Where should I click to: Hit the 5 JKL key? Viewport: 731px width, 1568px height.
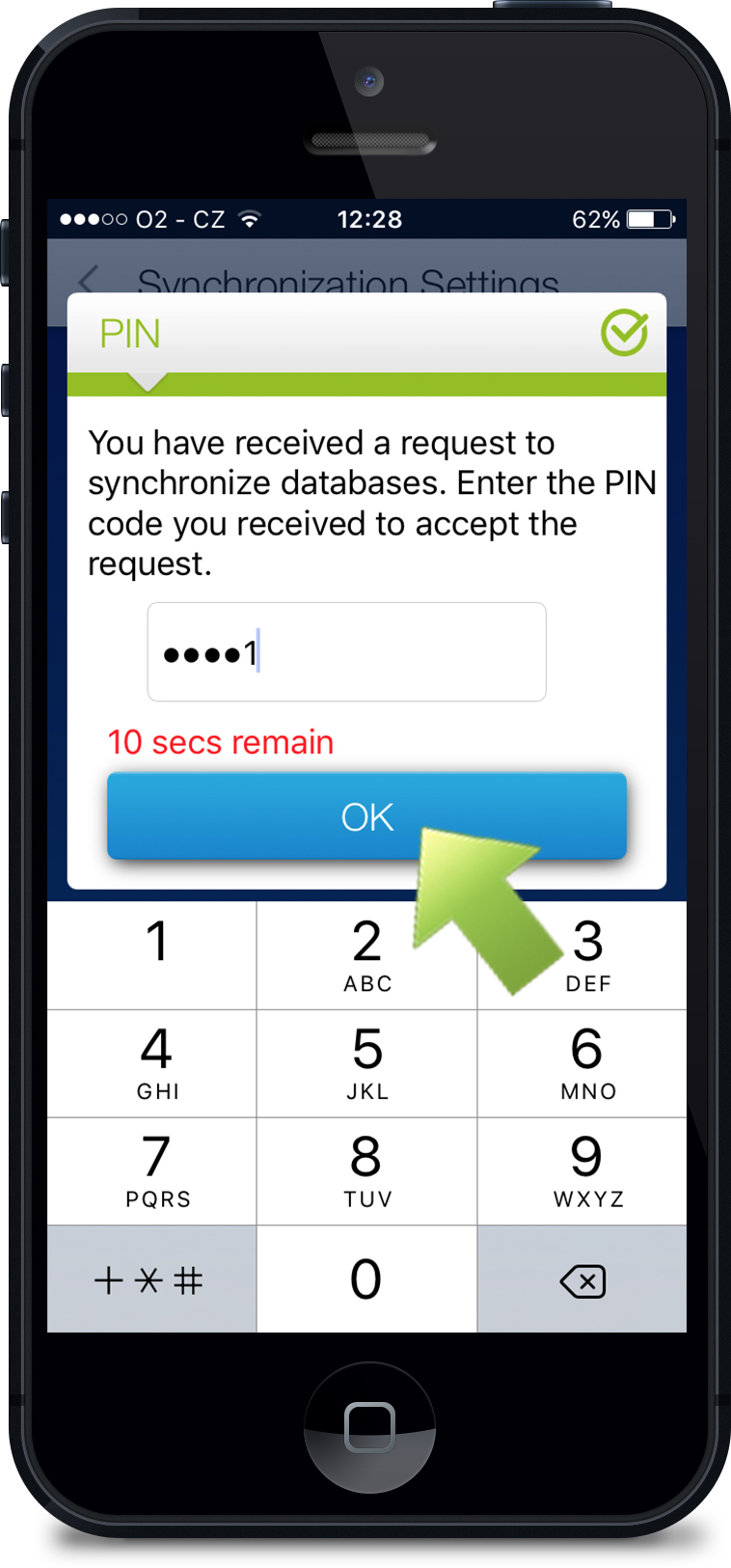tap(366, 1063)
